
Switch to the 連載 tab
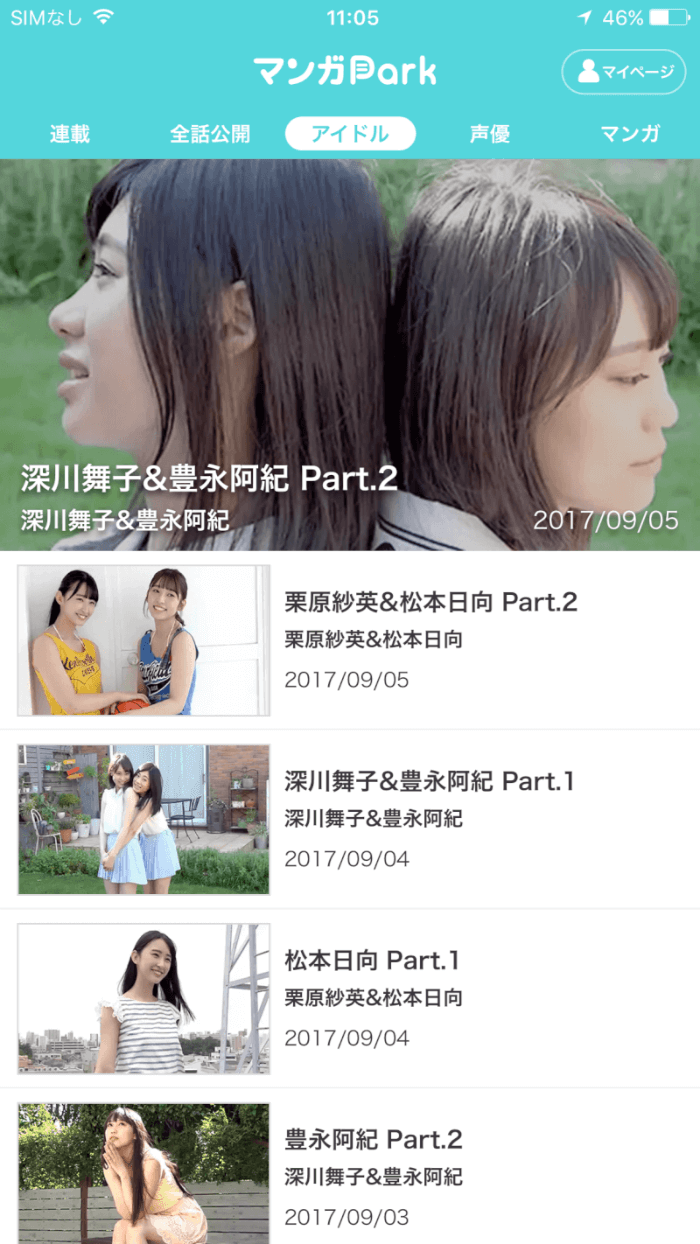pyautogui.click(x=70, y=134)
